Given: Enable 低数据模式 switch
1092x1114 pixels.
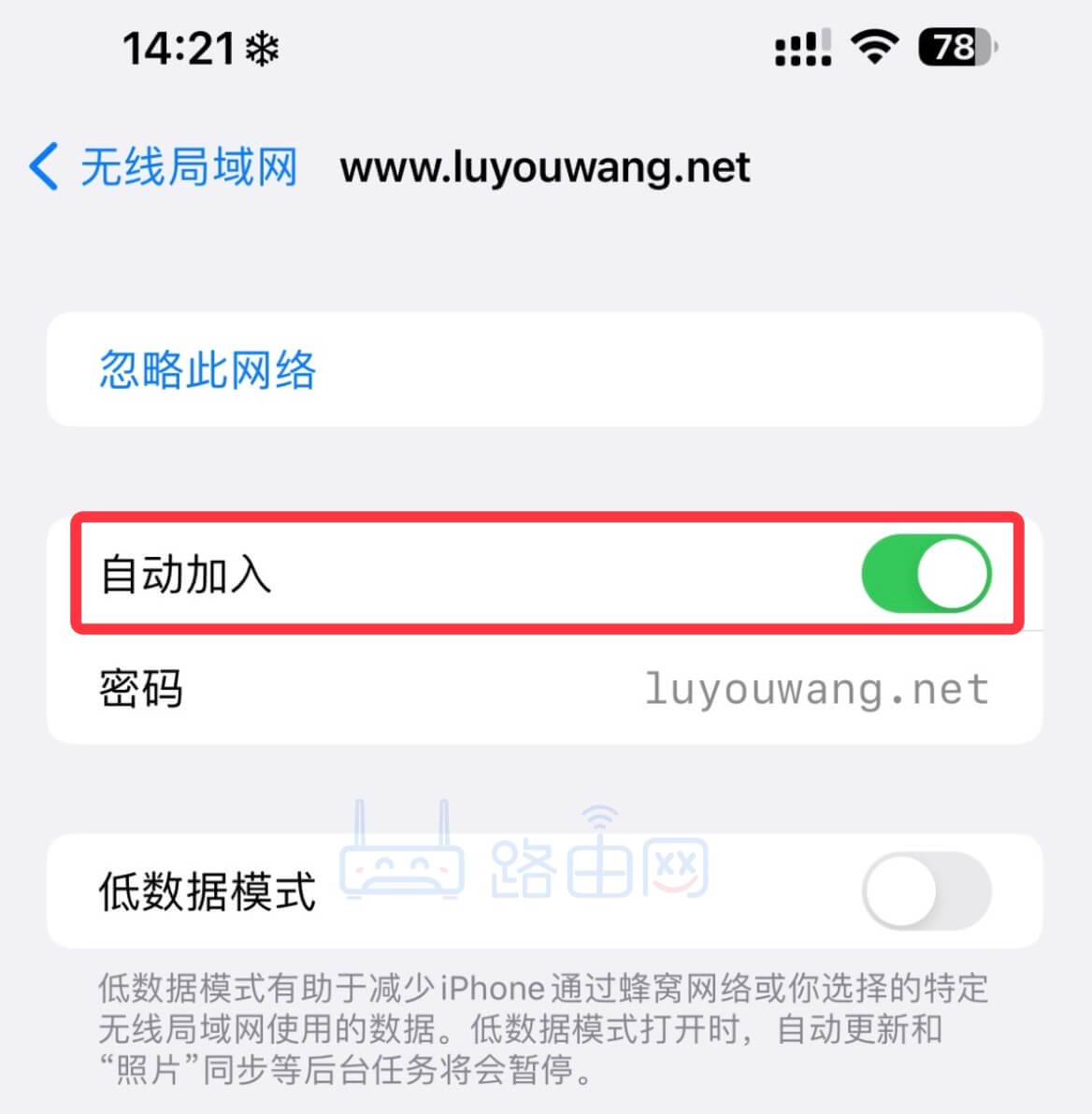Looking at the screenshot, I should pyautogui.click(x=926, y=891).
